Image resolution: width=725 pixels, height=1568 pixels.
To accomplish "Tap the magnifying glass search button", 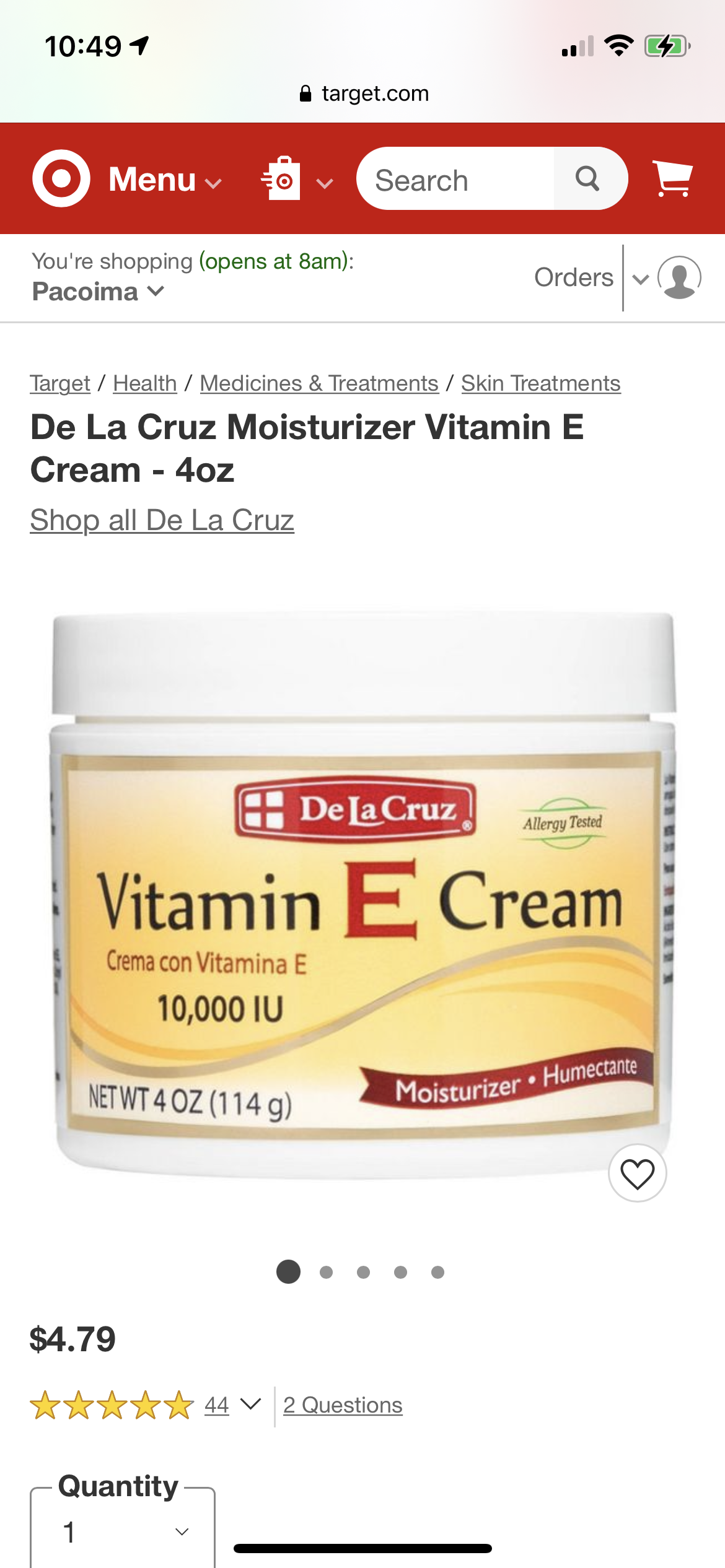I will click(x=588, y=179).
